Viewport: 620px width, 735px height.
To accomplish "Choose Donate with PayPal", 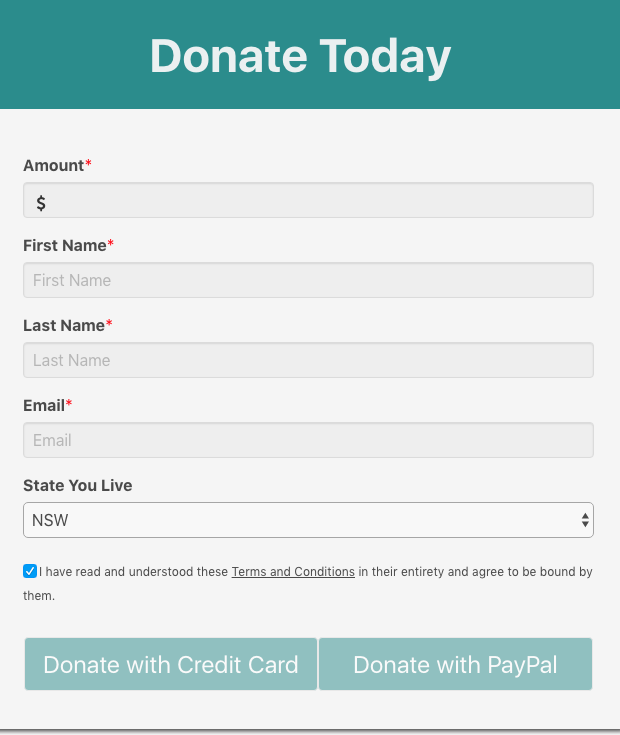I will (455, 665).
